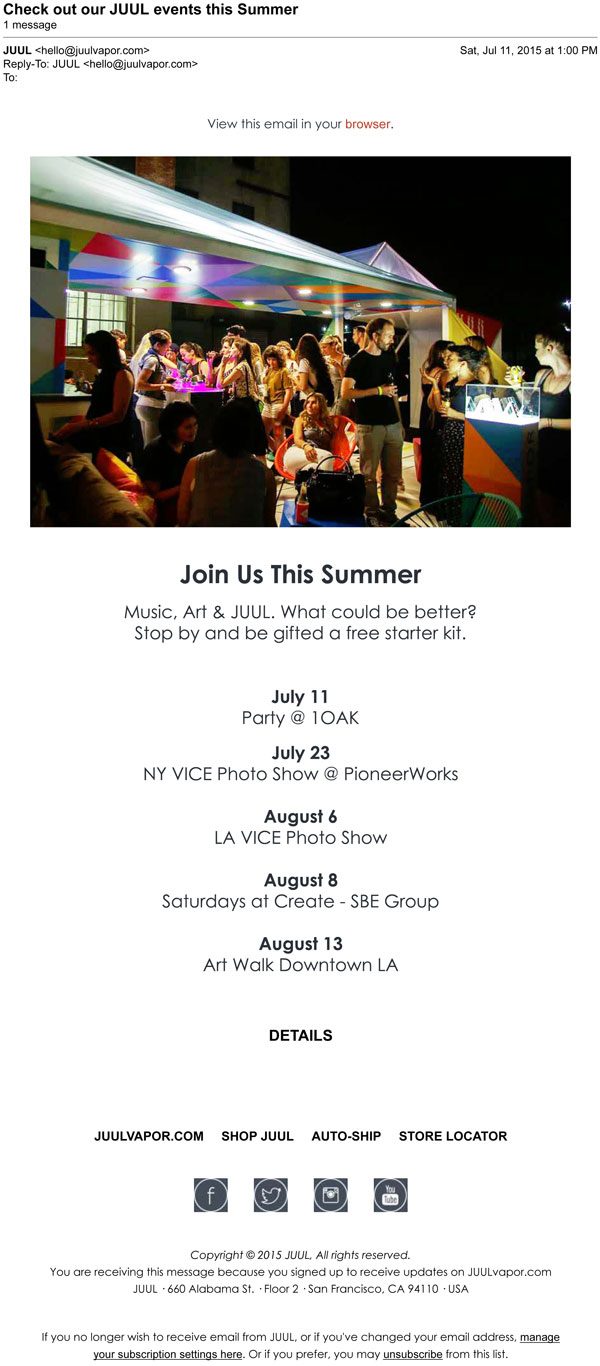Open the email in your browser link
The image size is (600, 1366).
[367, 125]
